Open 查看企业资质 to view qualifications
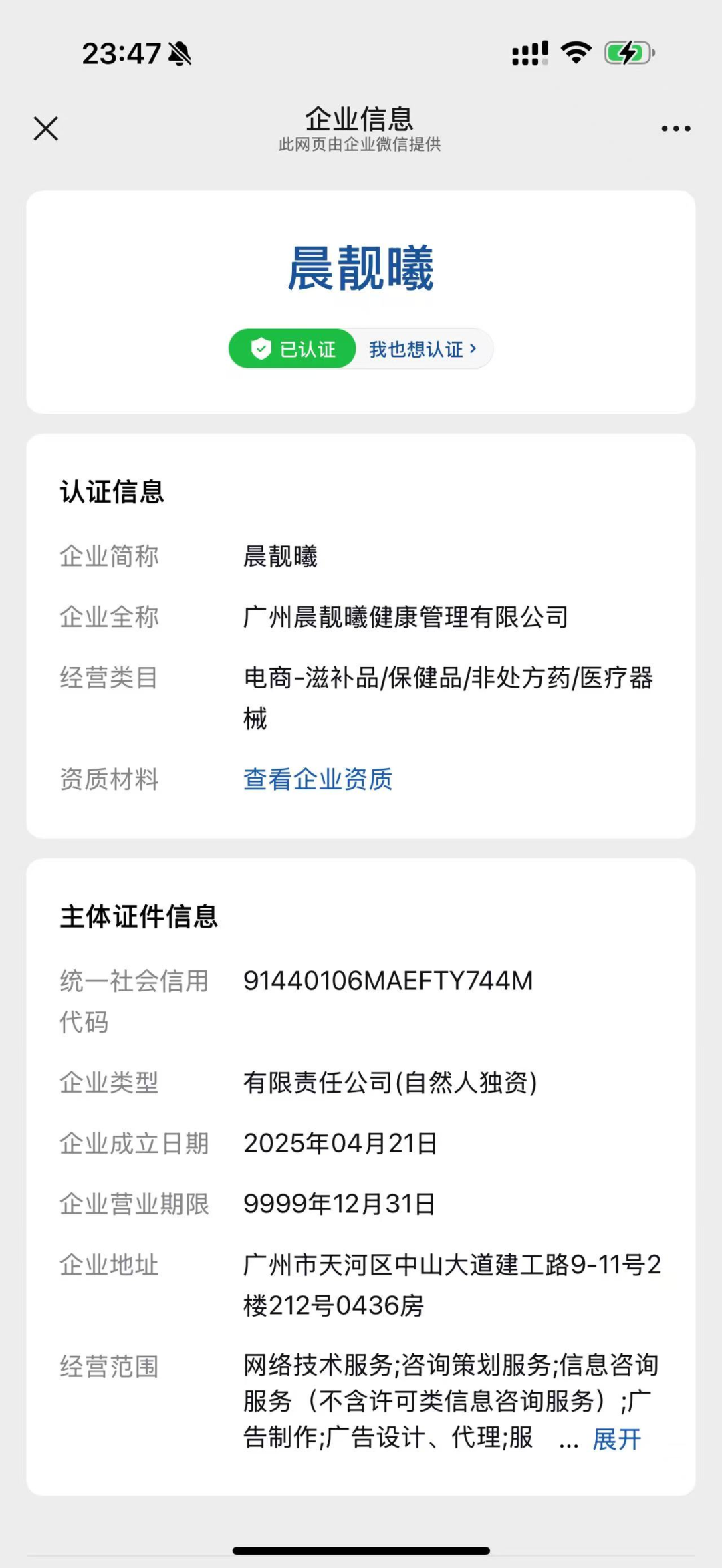Image resolution: width=722 pixels, height=1568 pixels. 318,779
